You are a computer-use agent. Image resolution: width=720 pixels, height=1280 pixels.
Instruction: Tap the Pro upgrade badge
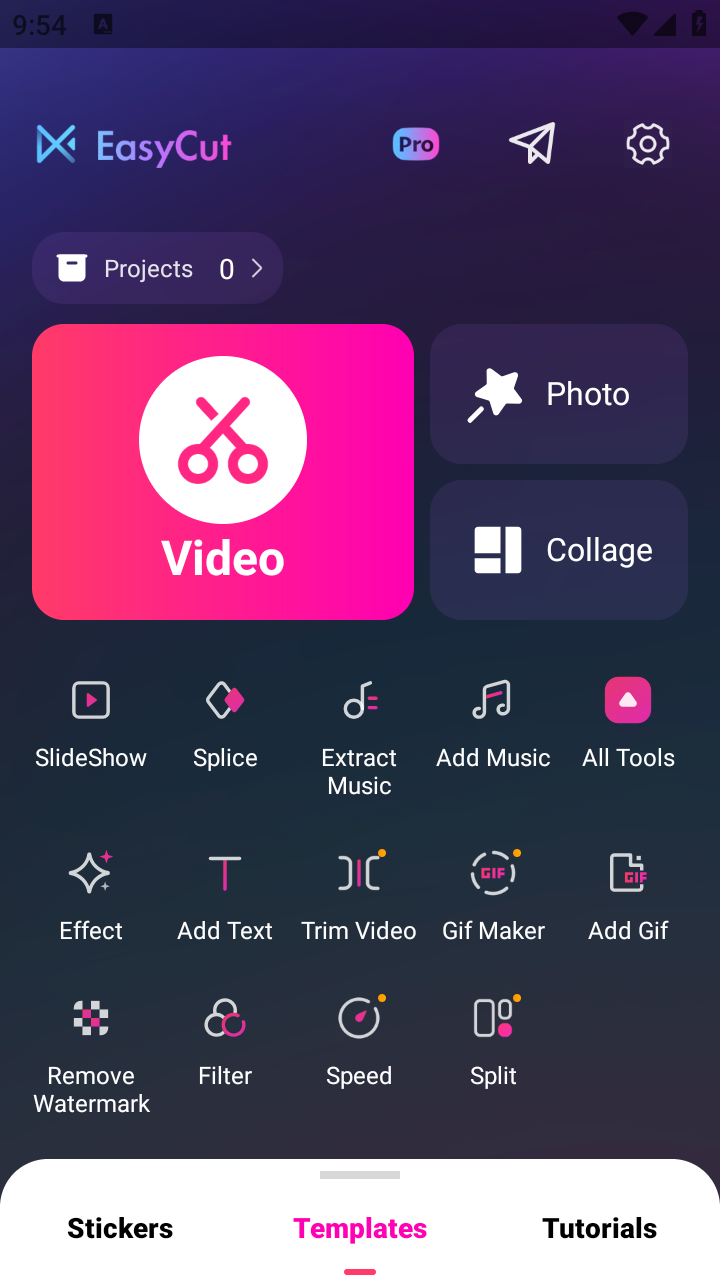pyautogui.click(x=415, y=143)
